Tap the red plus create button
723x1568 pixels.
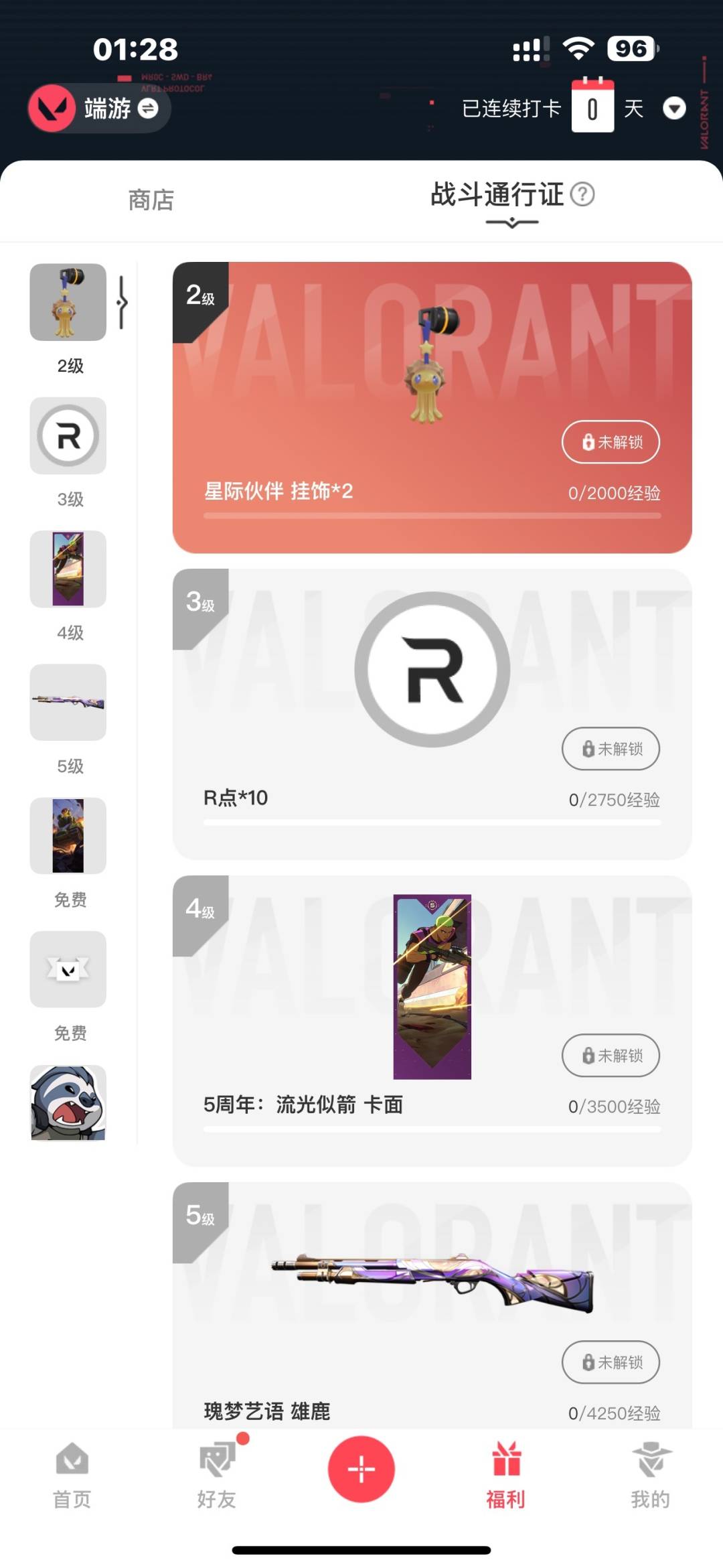tap(361, 1470)
